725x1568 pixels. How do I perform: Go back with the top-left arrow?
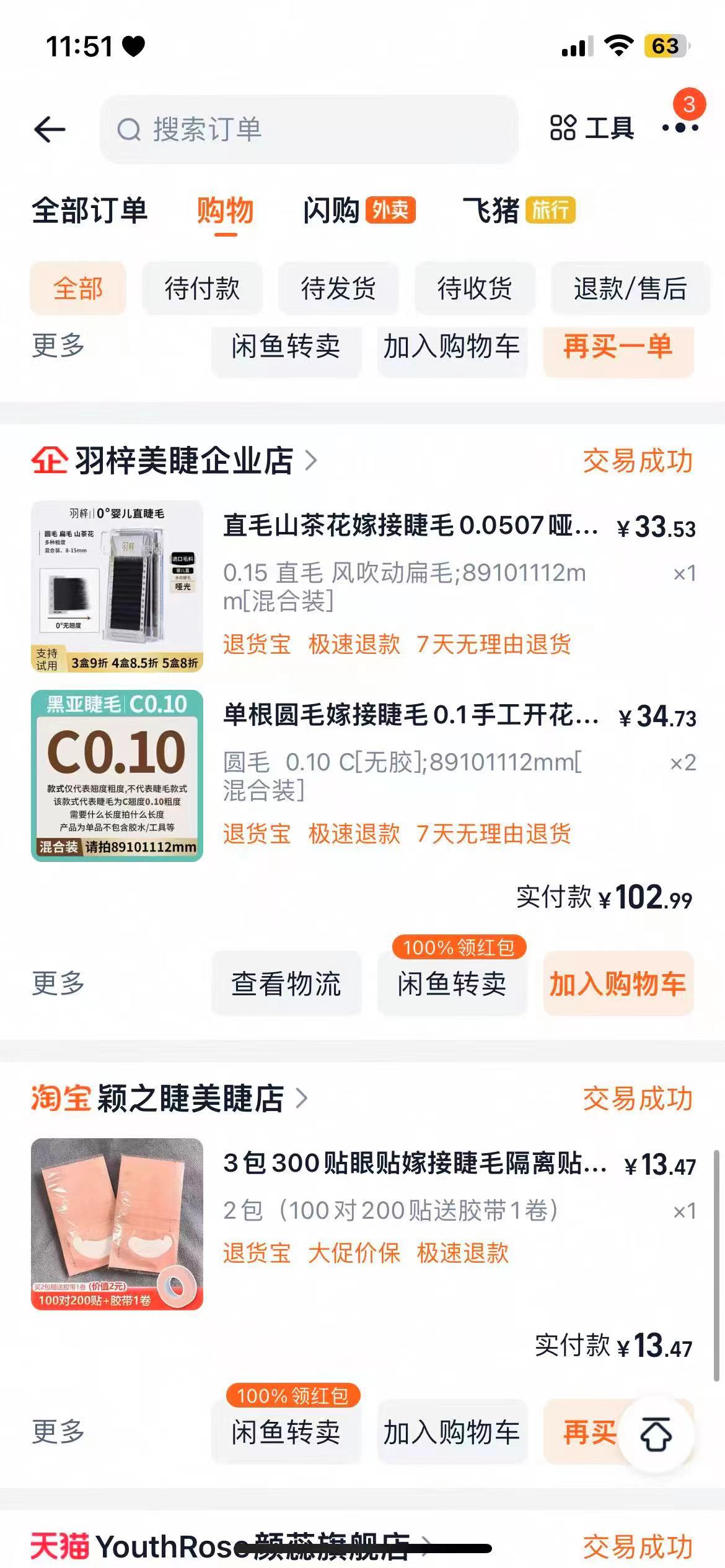tap(50, 129)
